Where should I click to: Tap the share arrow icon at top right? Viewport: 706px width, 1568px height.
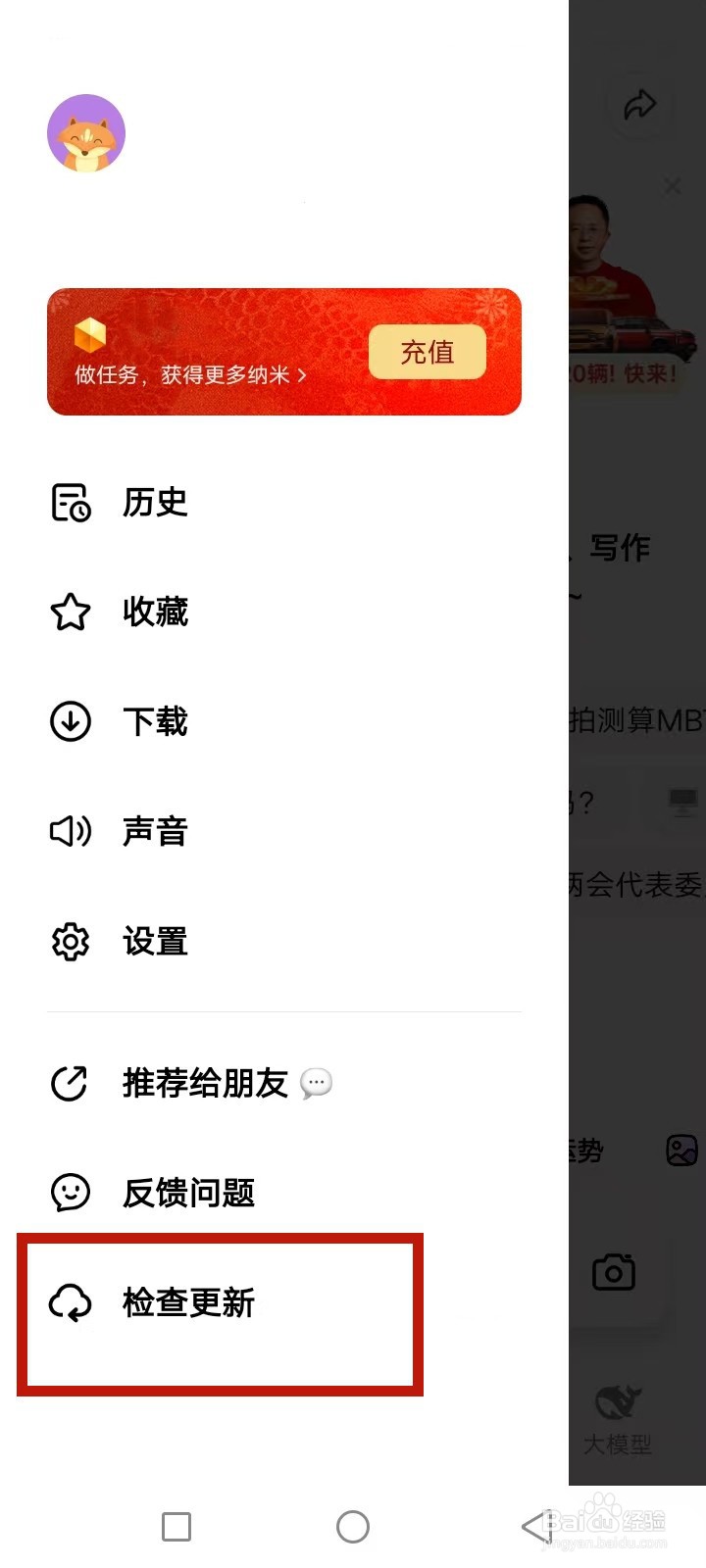click(x=641, y=106)
